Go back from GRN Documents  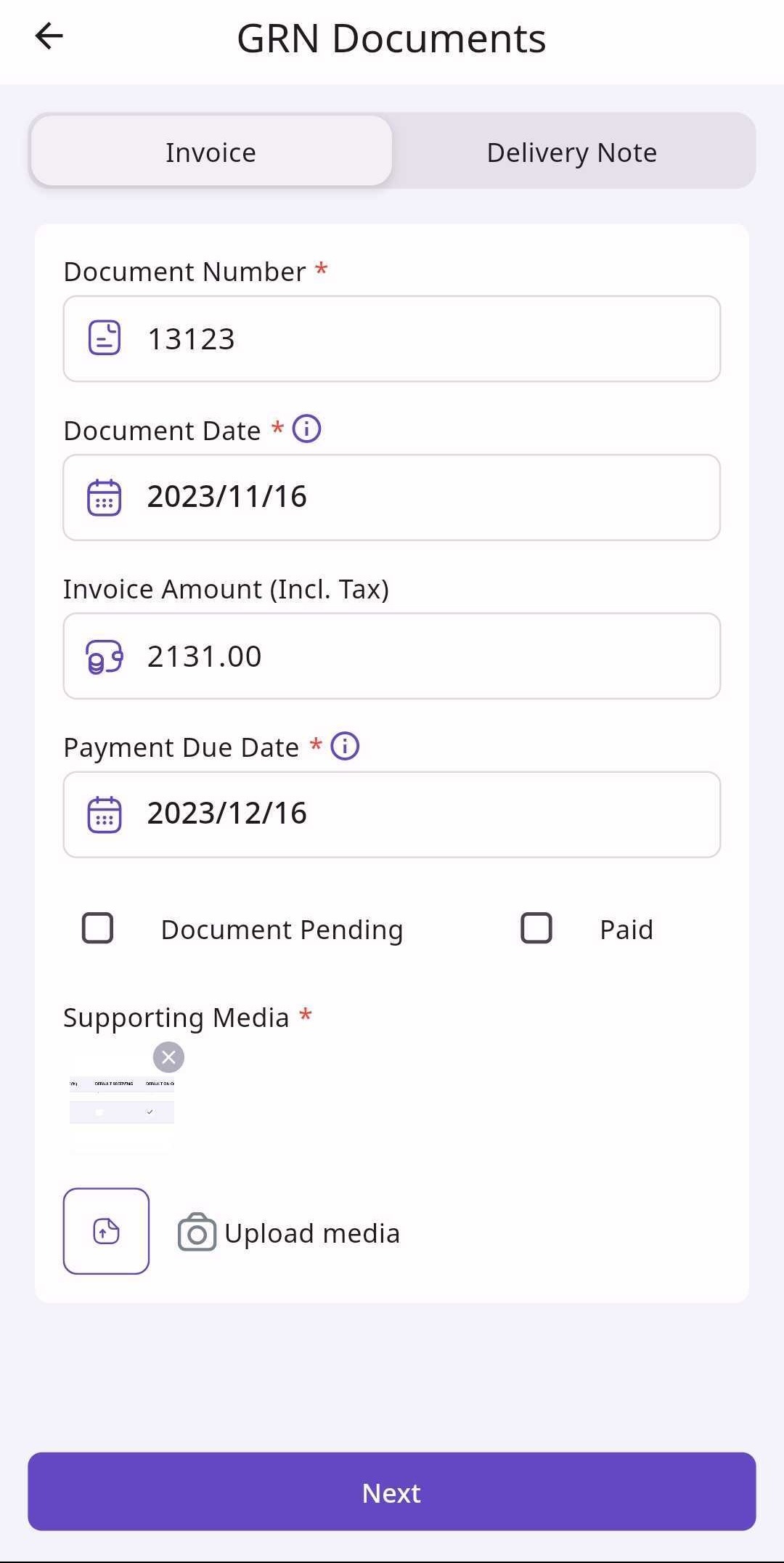tap(49, 36)
